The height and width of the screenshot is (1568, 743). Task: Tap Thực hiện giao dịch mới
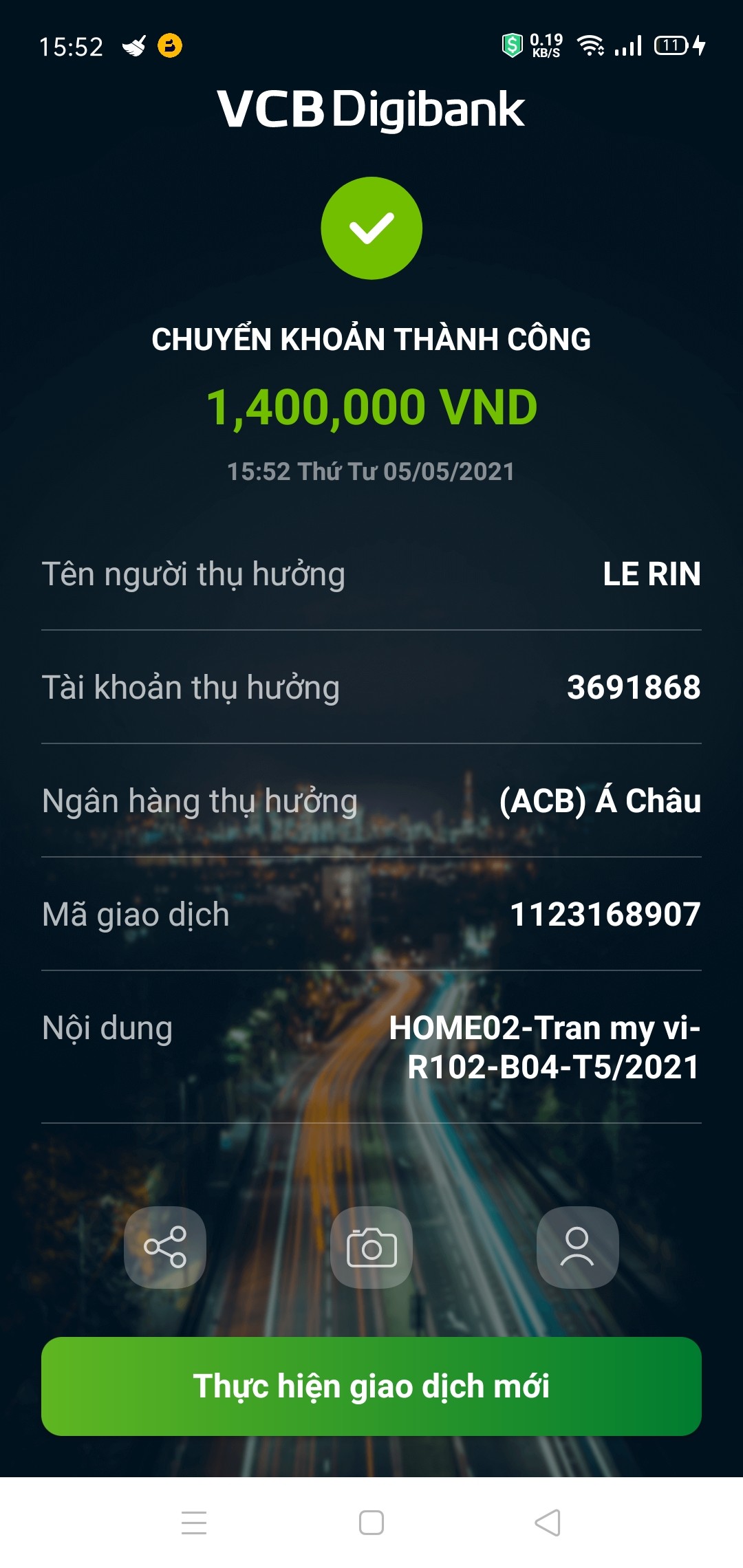click(371, 1386)
